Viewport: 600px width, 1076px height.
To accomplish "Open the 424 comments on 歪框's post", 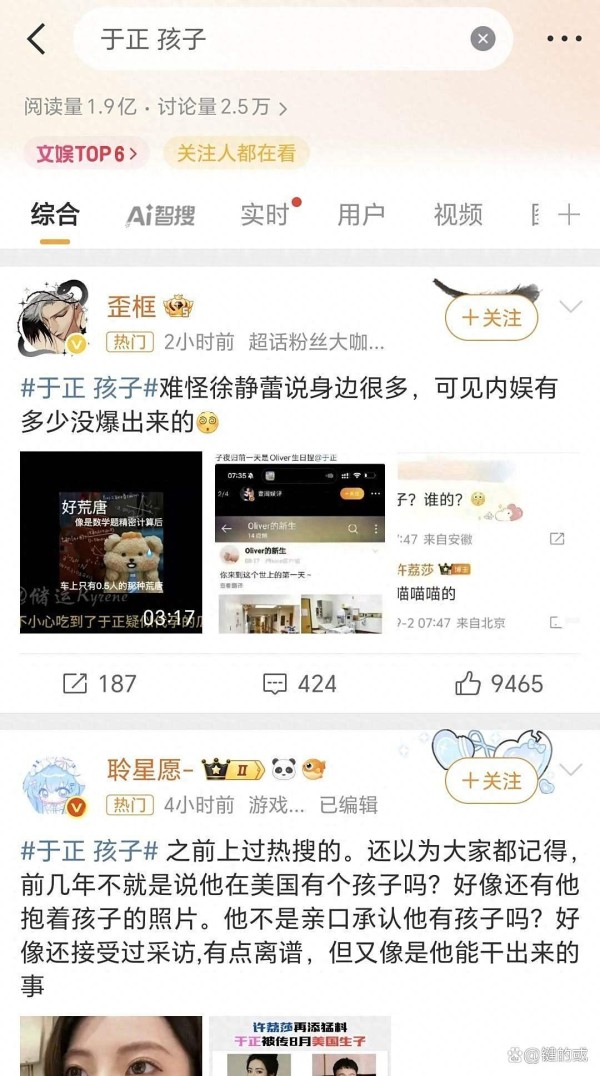I will [299, 684].
